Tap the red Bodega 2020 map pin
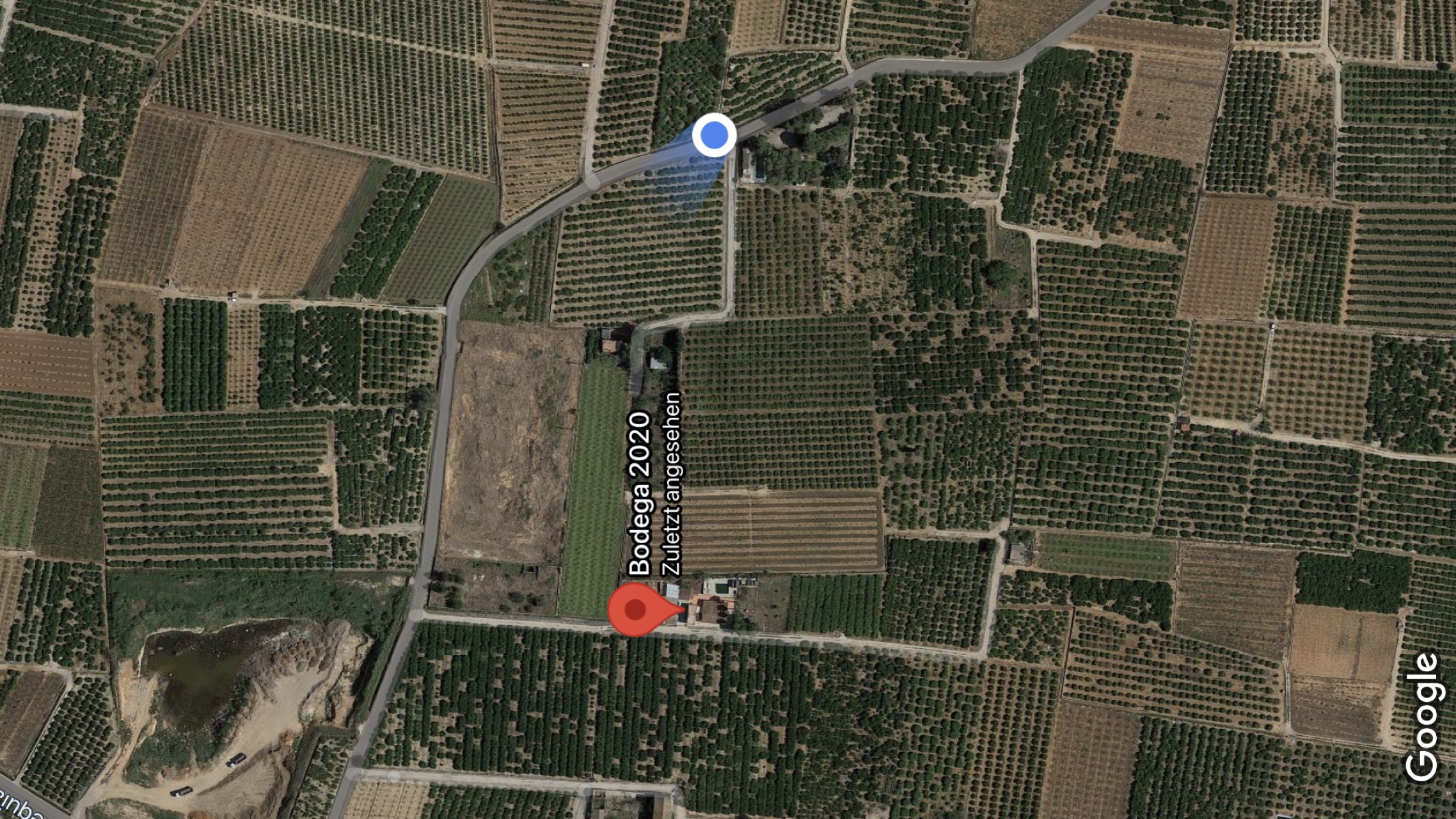The image size is (1456, 819). coord(637,608)
